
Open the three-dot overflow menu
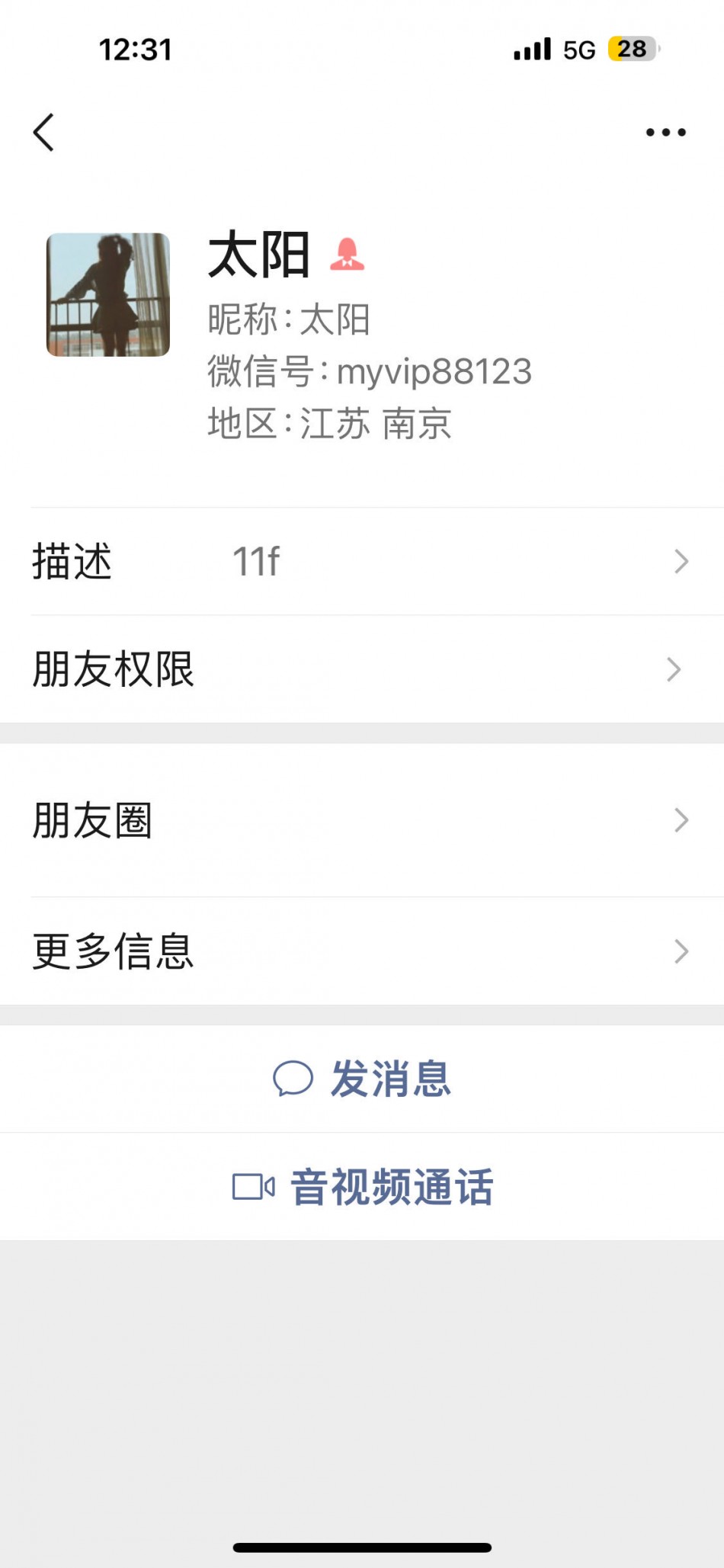coord(665,133)
